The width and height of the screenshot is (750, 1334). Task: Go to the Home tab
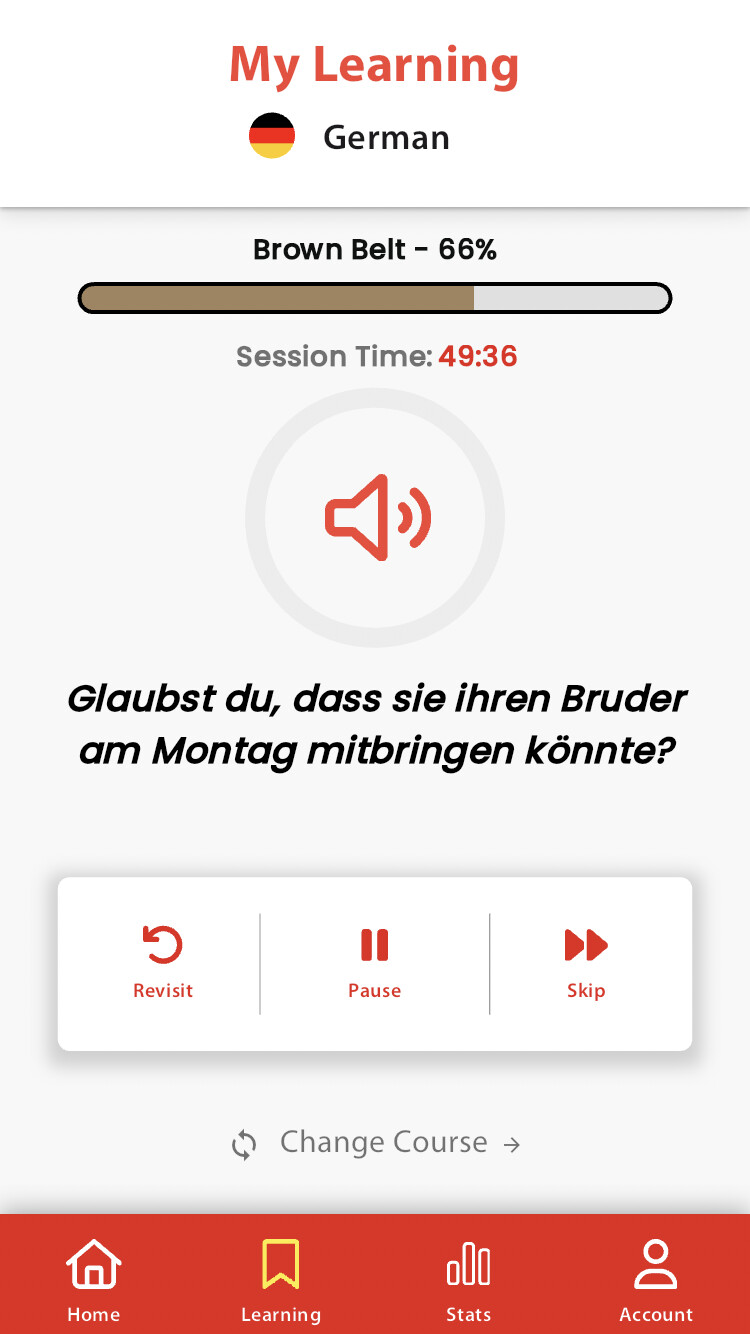94,1279
